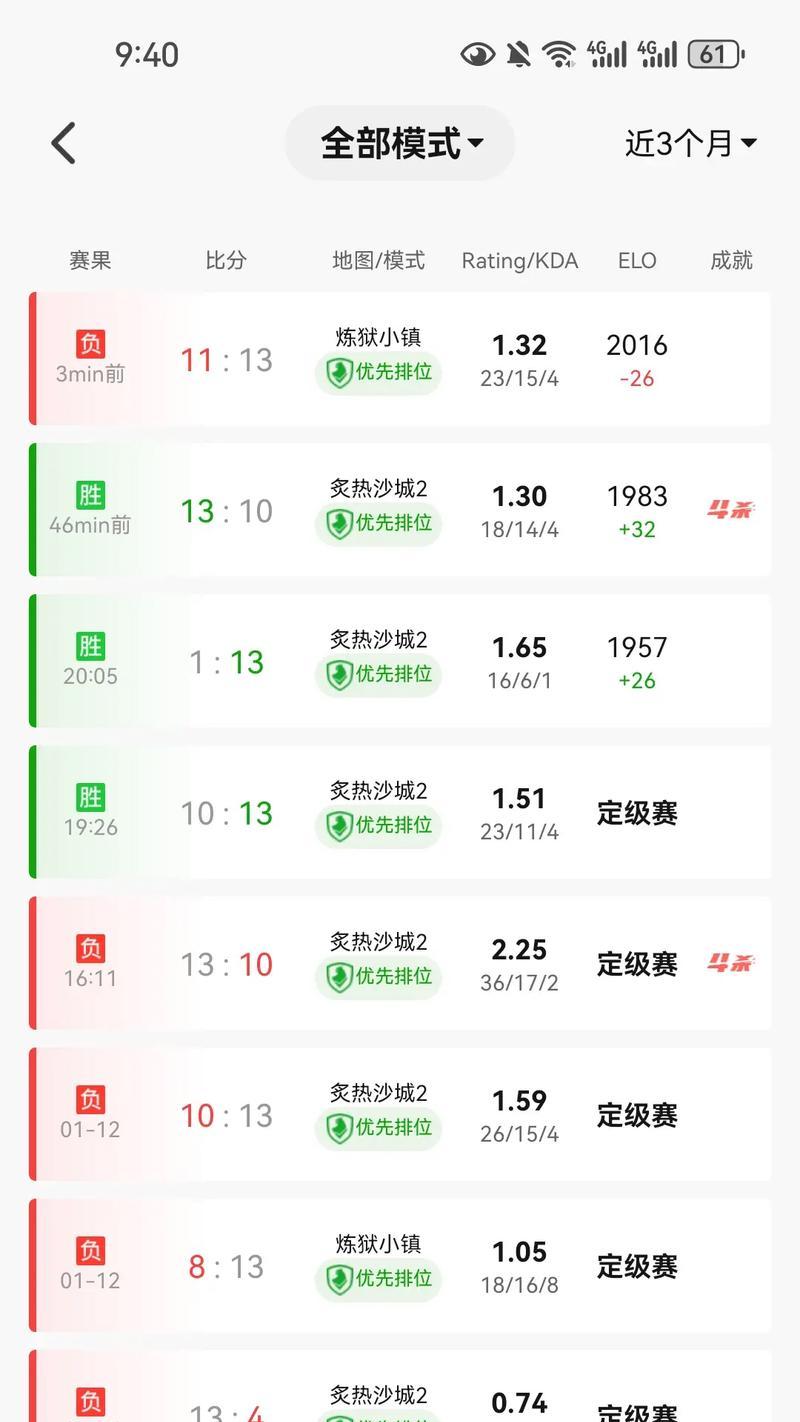Open the 10:13 loss on 炙热沙城2 from 01-12
800x1422 pixels.
pyautogui.click(x=400, y=1114)
